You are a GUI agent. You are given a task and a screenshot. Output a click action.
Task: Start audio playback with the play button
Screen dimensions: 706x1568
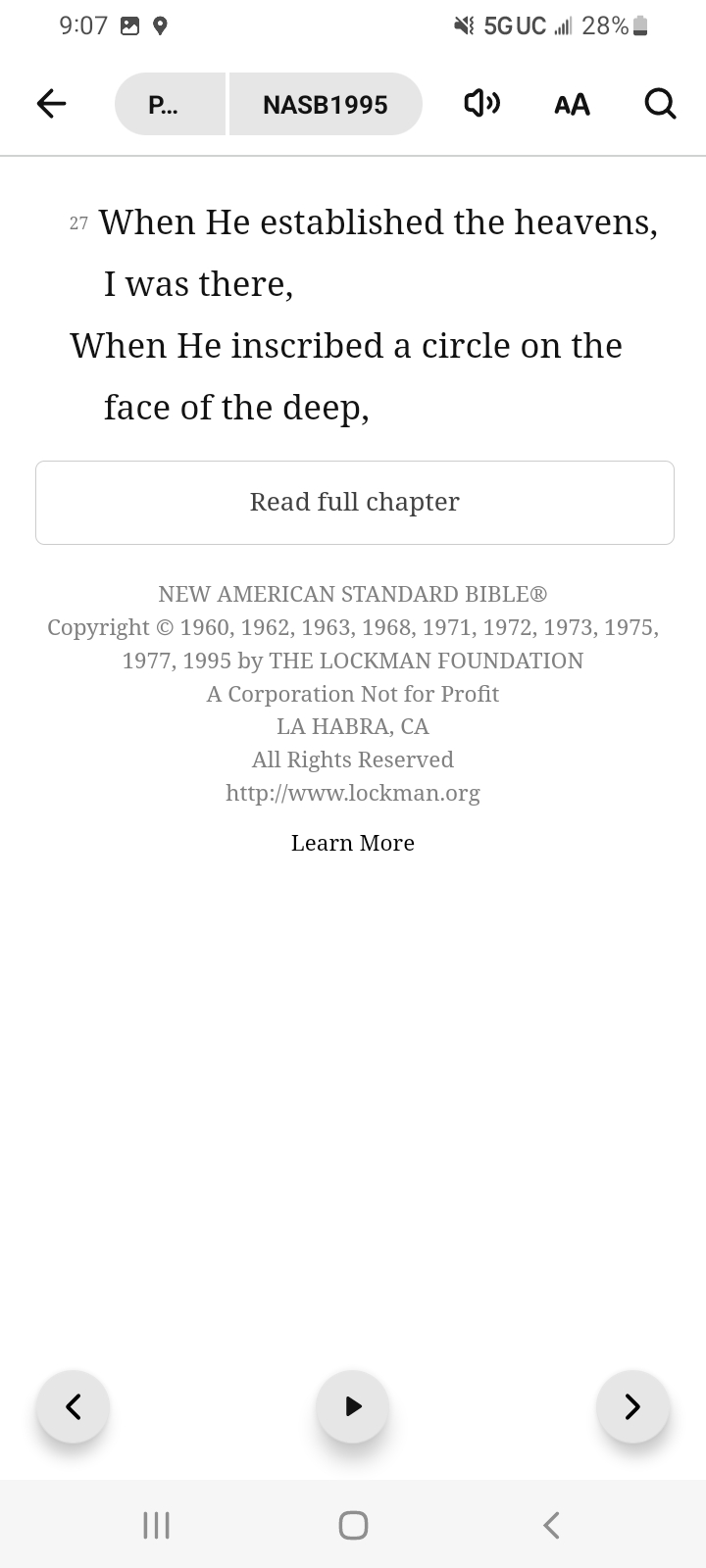pyautogui.click(x=353, y=1406)
